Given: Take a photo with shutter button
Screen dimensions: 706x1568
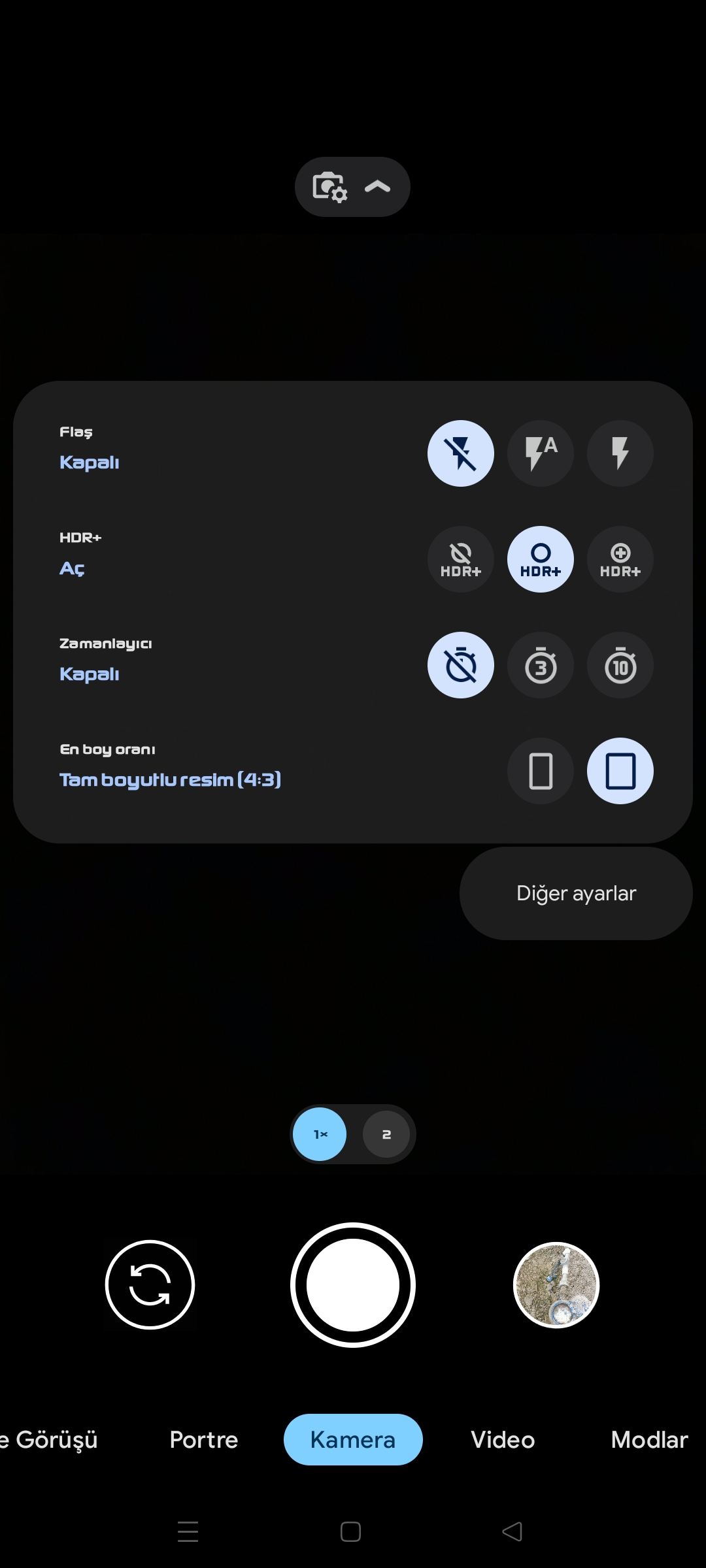Looking at the screenshot, I should point(353,1284).
